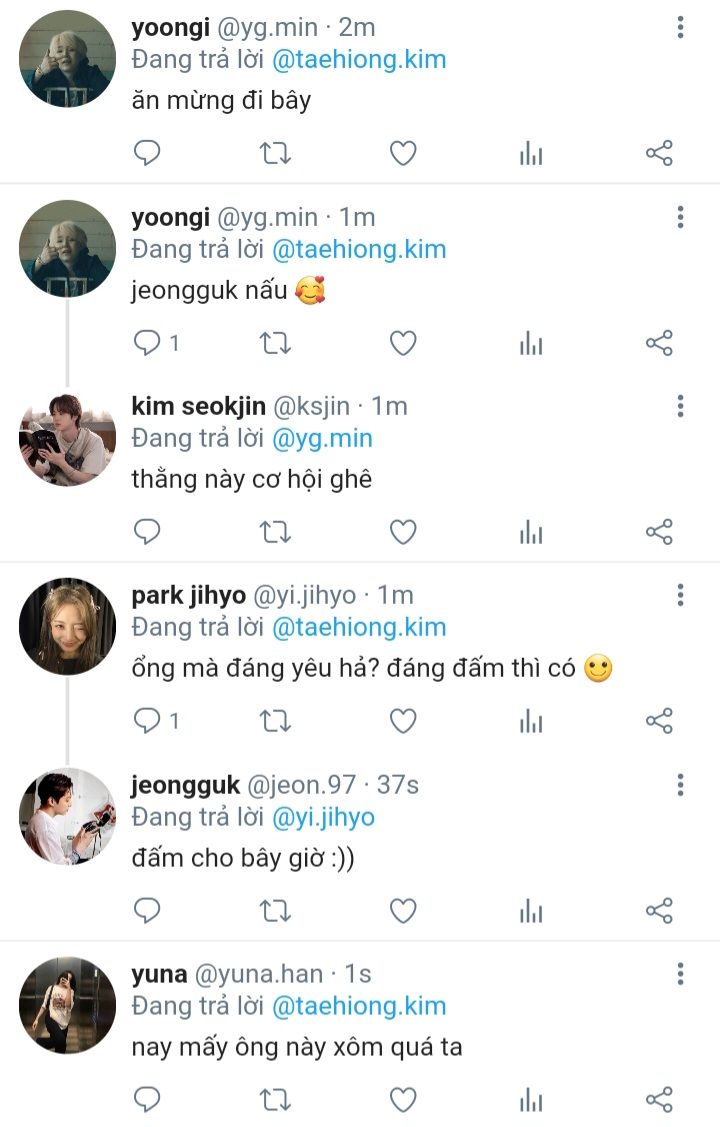
Task: Like yoongi's reply "ăn mừng đi bây"
Action: coord(402,153)
